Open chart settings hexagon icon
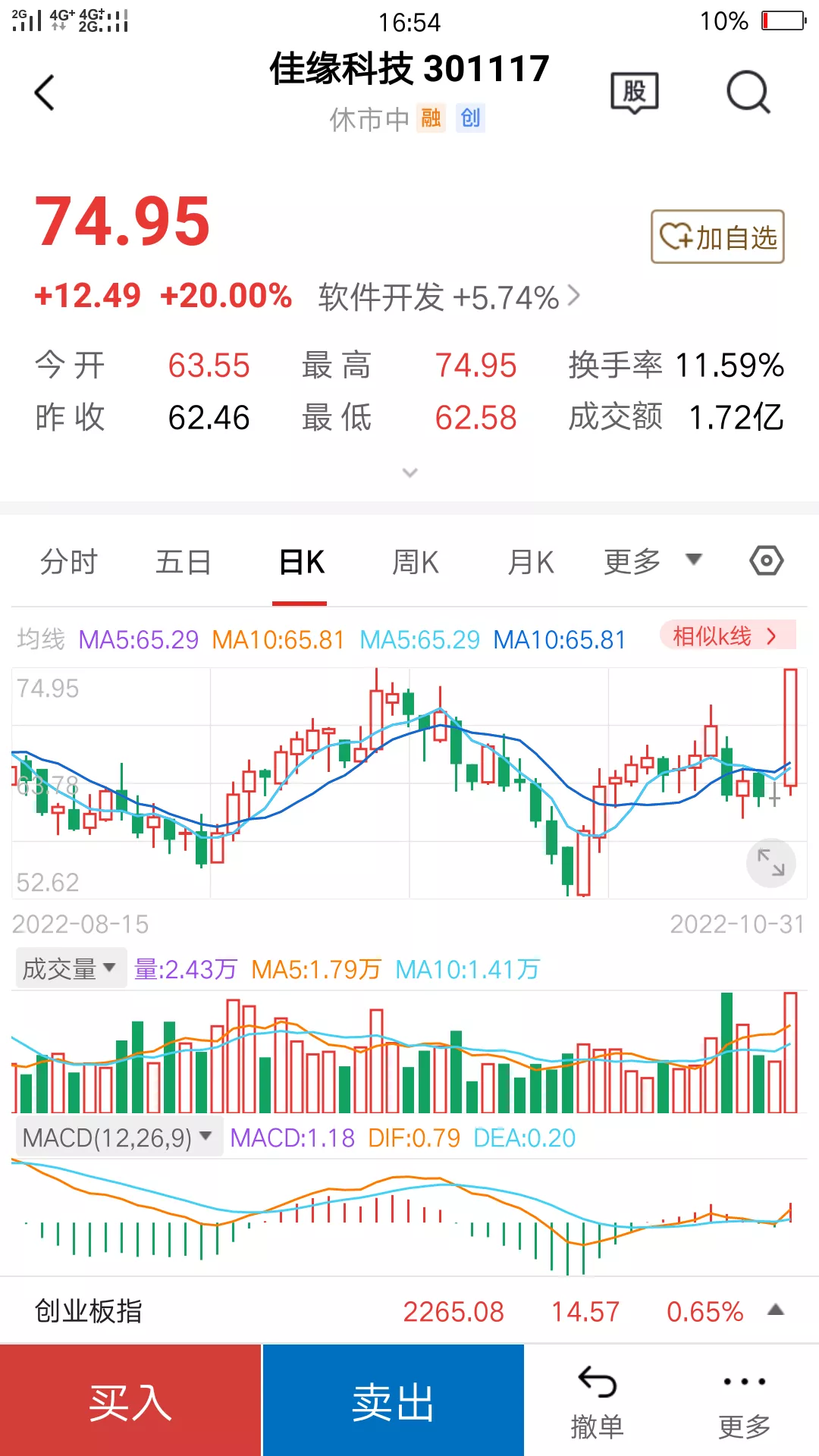819x1456 pixels. point(766,561)
